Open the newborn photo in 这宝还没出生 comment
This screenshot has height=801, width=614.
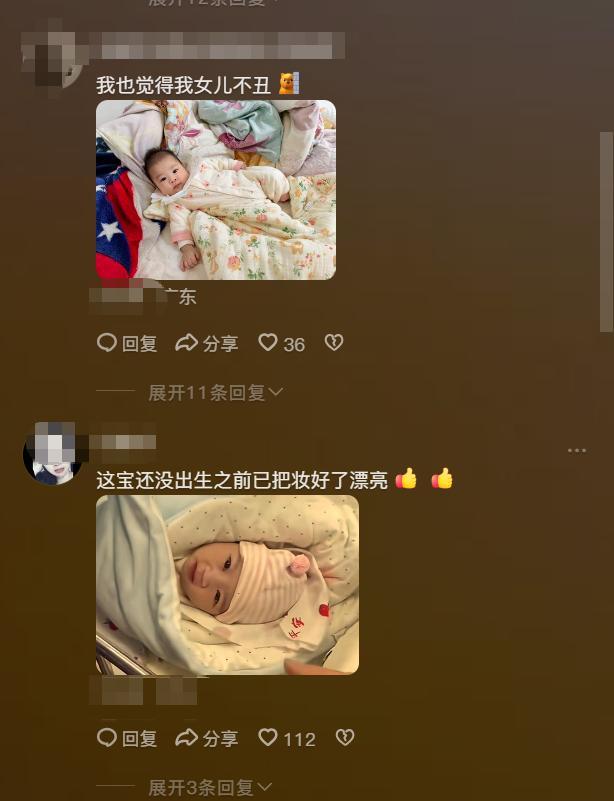coord(227,585)
